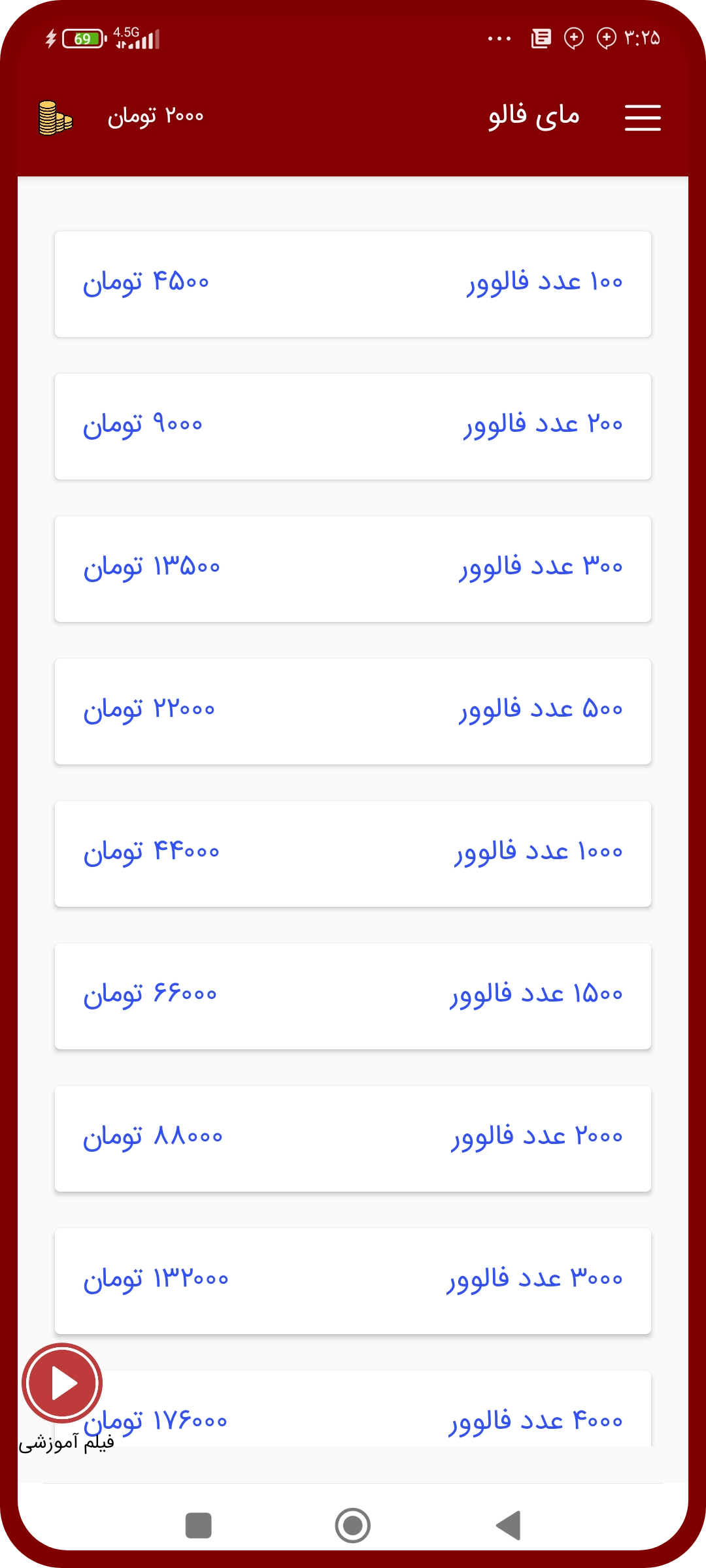The height and width of the screenshot is (1568, 706).
Task: Select the ۱۰۰ عدد فالوور package
Action: tap(353, 284)
